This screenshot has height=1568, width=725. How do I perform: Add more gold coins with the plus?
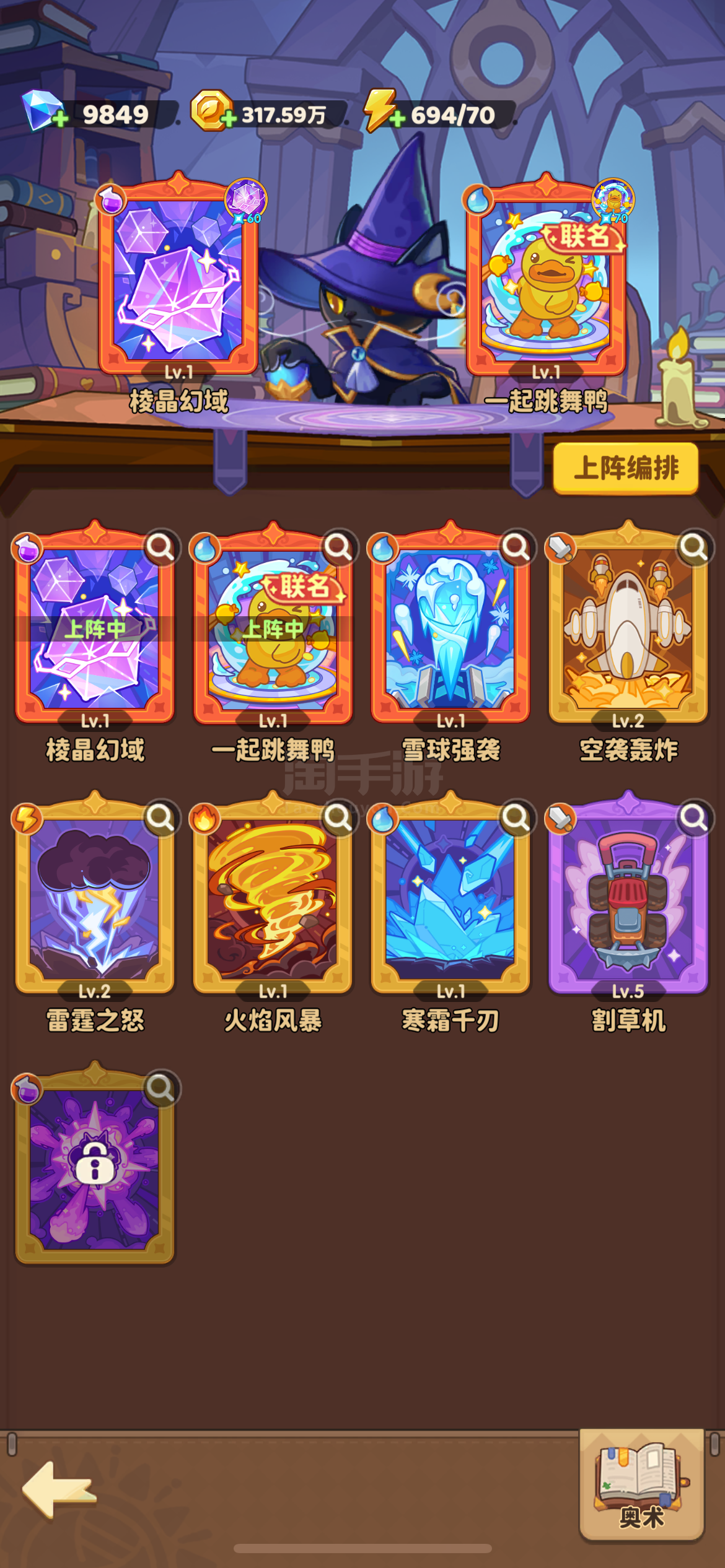(x=229, y=118)
